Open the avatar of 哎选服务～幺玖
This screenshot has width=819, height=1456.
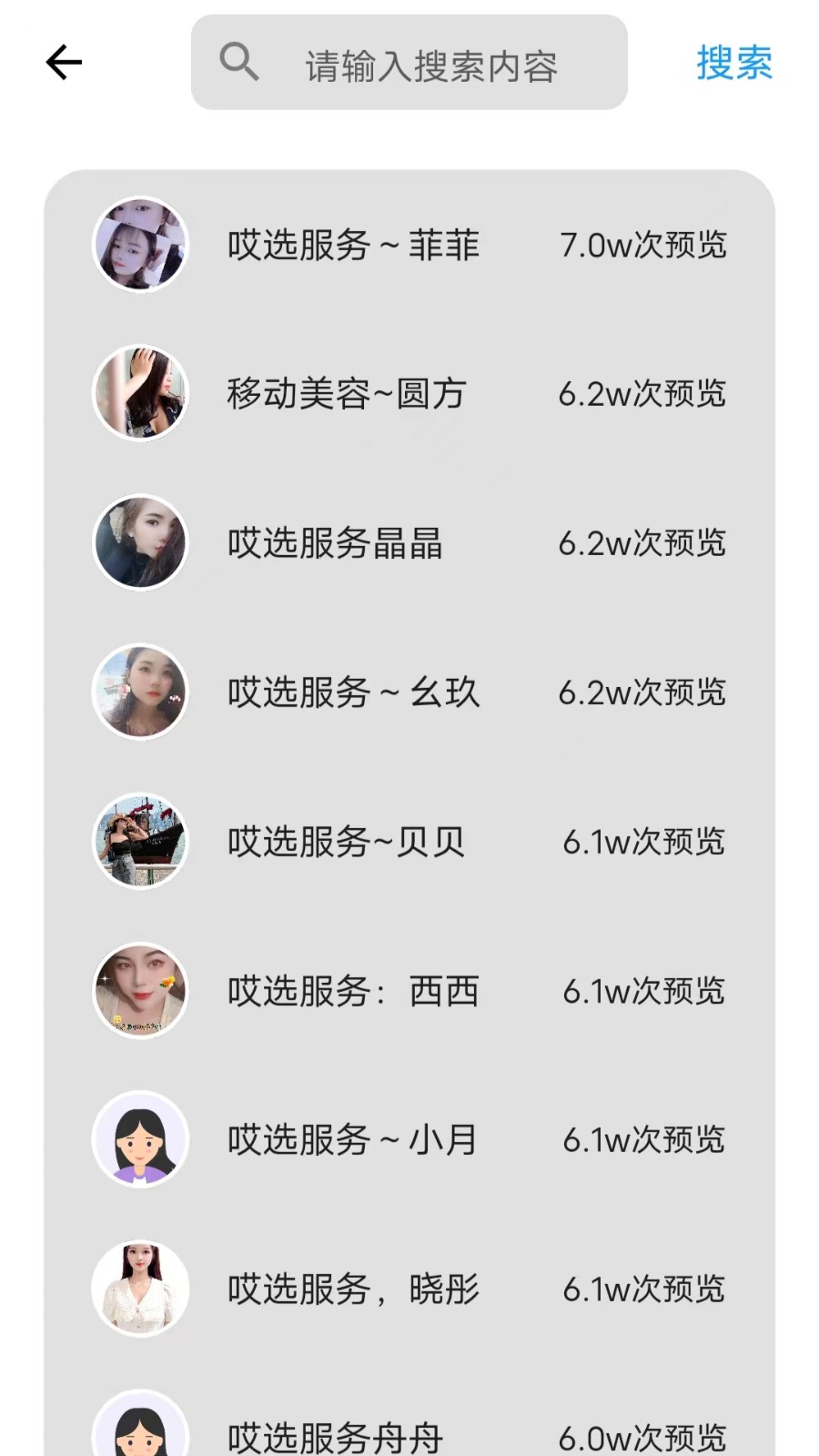140,693
